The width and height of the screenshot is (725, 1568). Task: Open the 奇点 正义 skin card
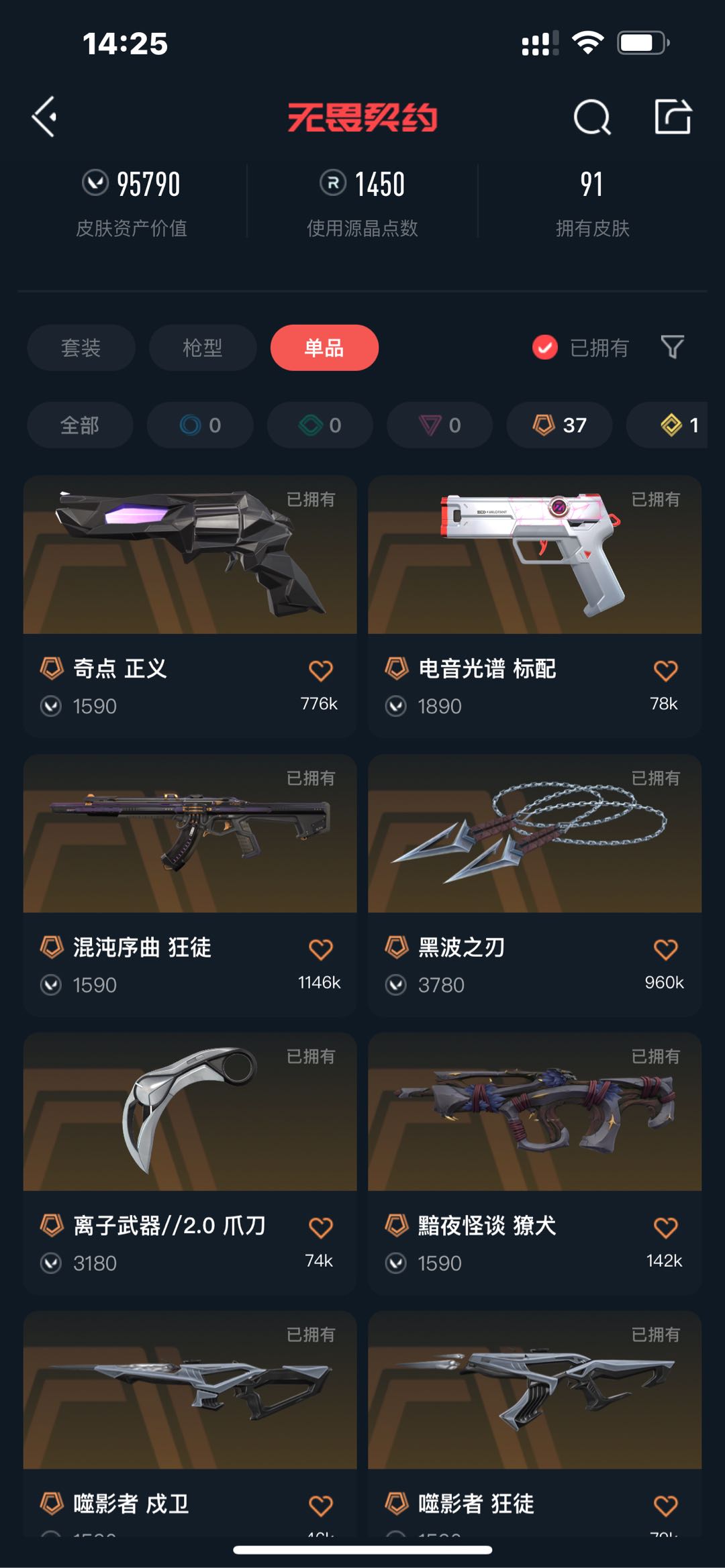tap(190, 607)
